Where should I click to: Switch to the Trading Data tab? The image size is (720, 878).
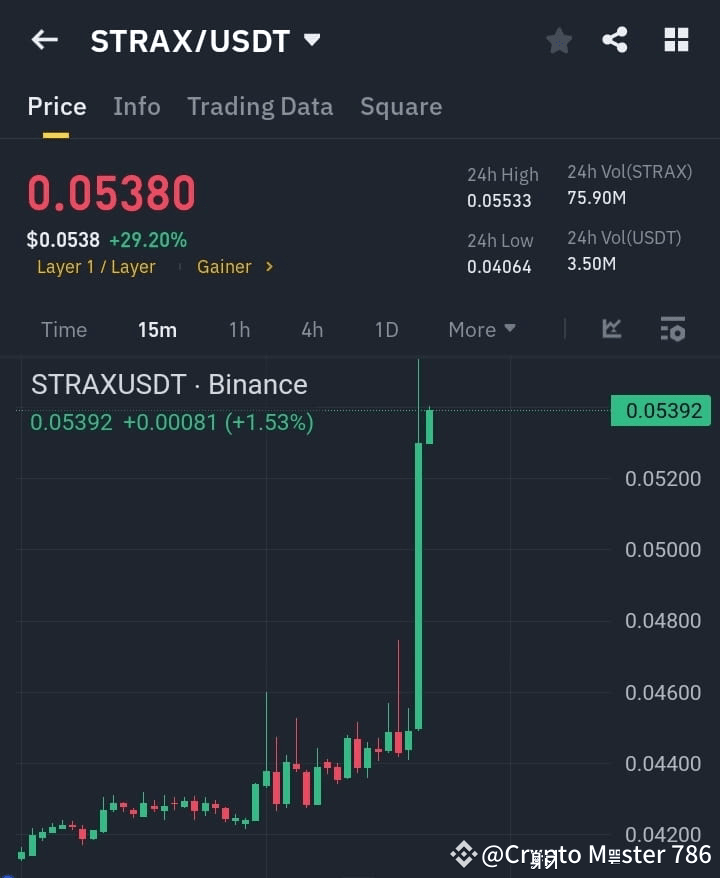tap(260, 106)
